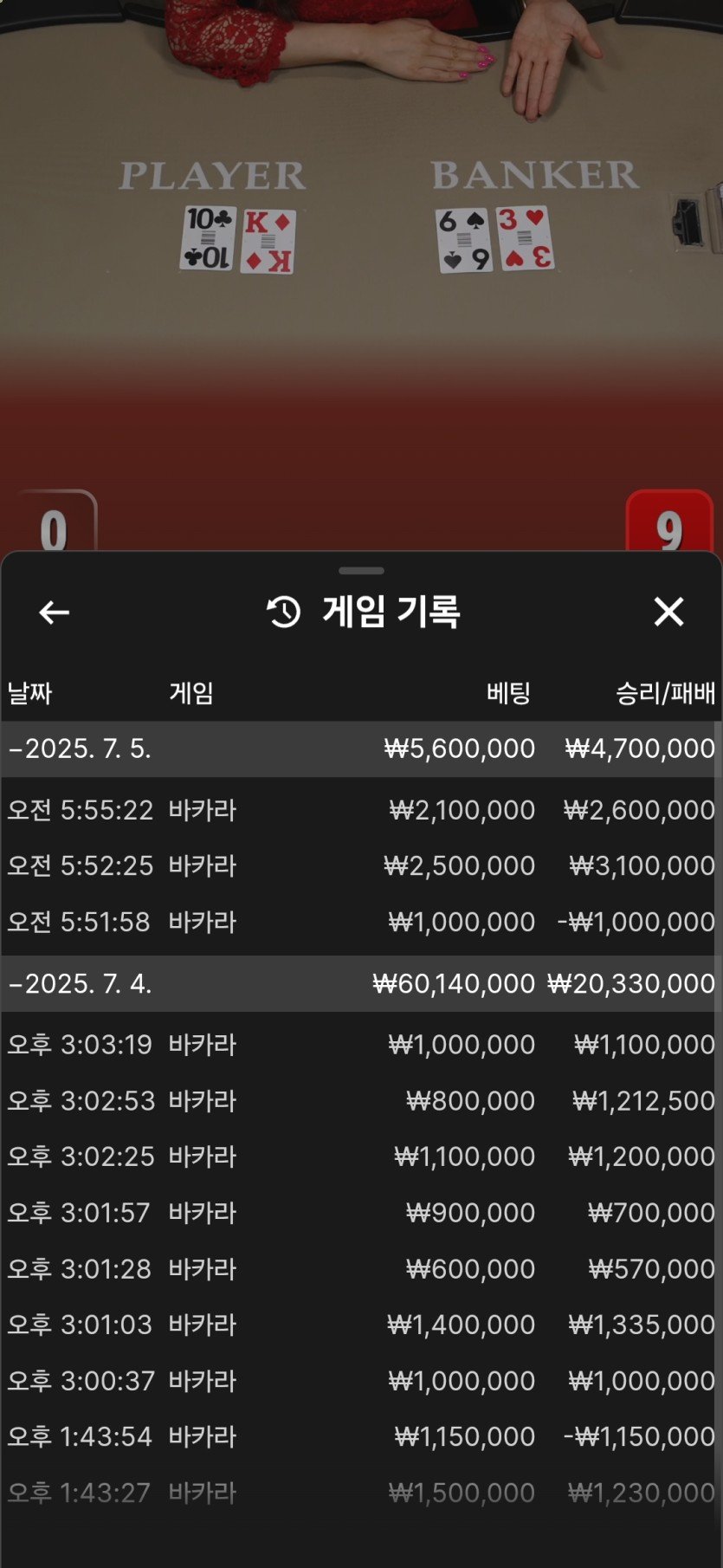Open the 오후 3:03:19 바카라 record

361,1044
